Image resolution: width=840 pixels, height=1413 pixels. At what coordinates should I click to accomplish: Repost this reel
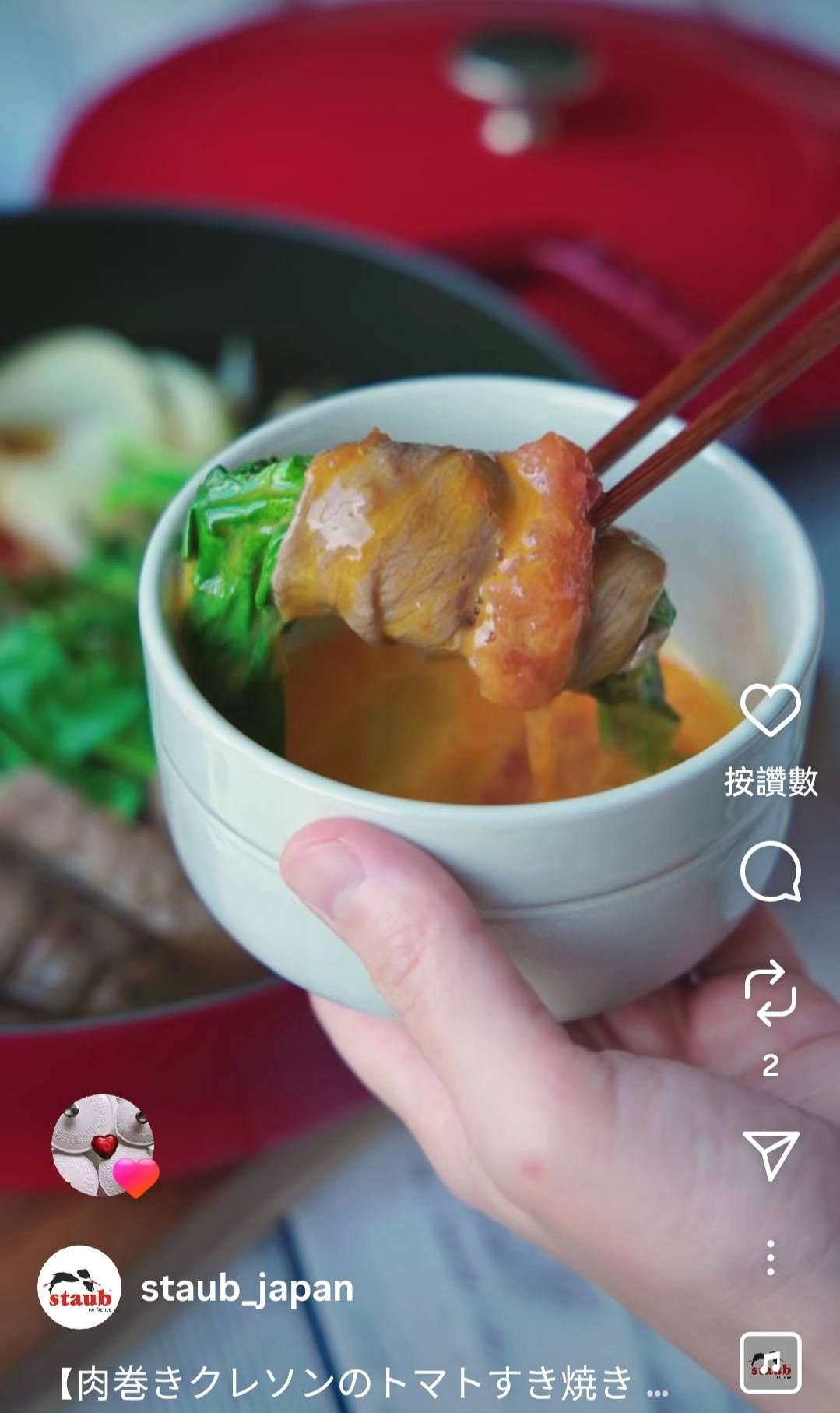770,993
